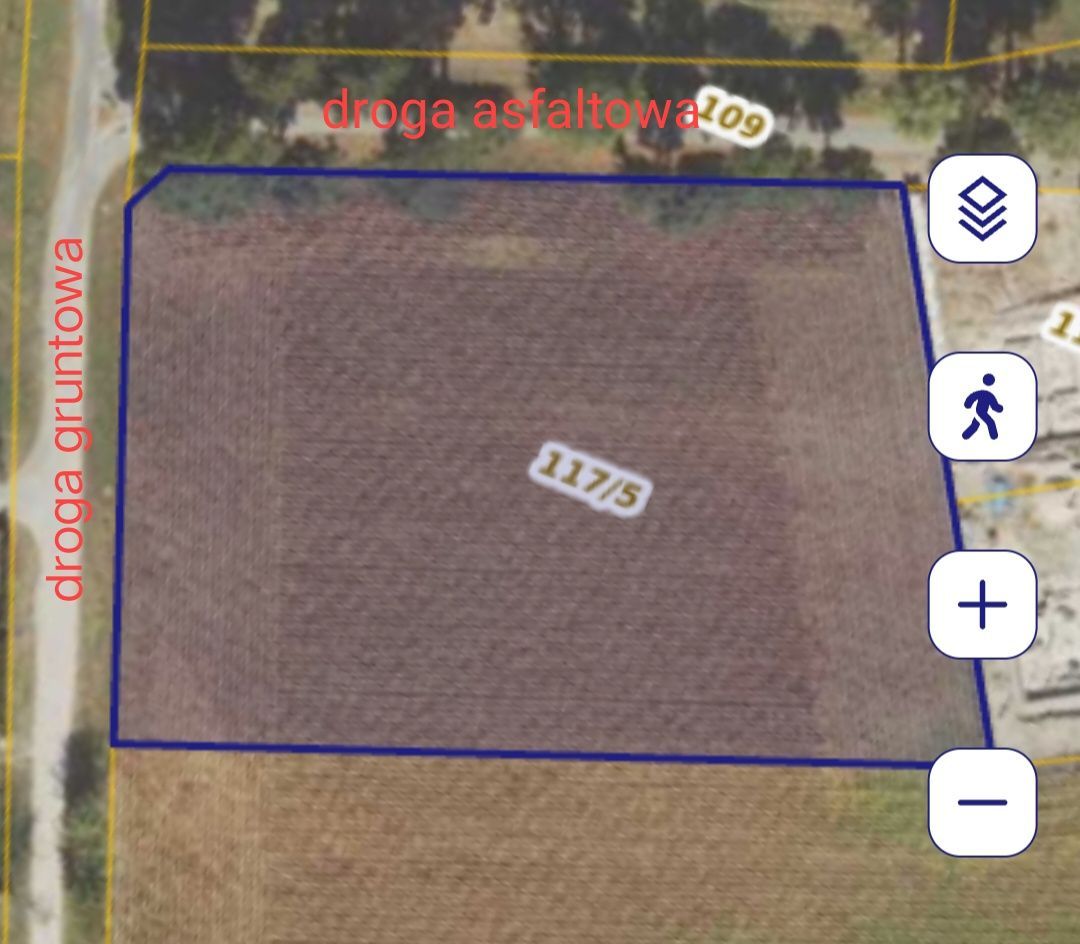Zoom in with the plus button

click(x=982, y=604)
